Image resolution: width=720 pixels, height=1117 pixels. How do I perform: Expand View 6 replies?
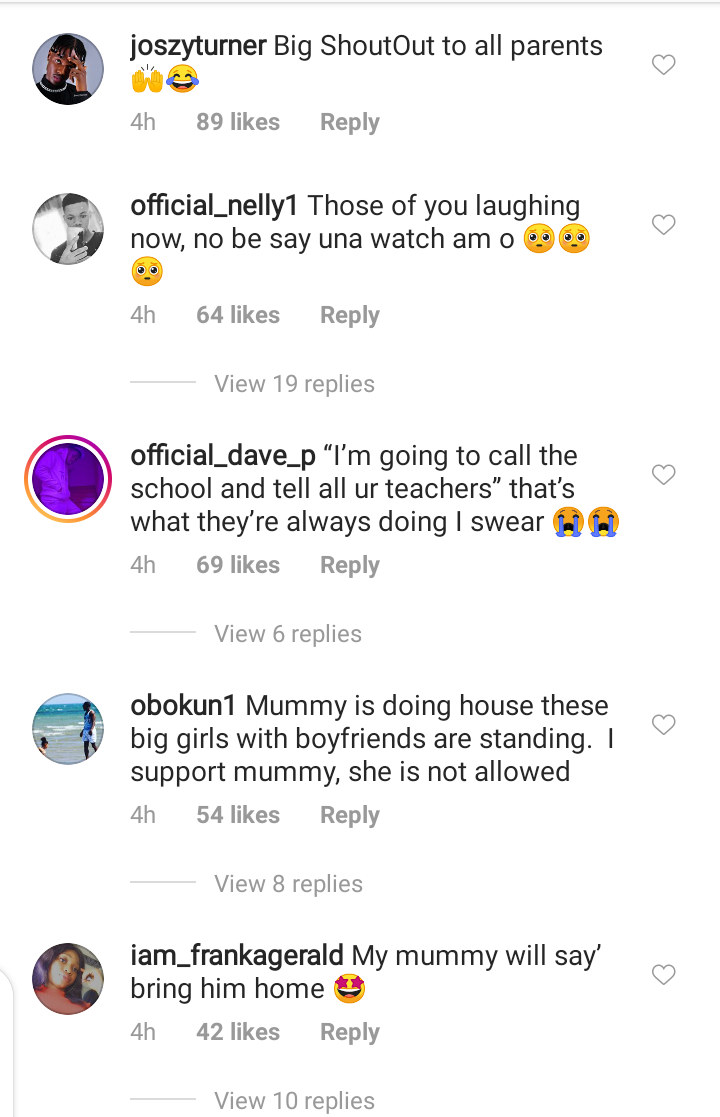(x=288, y=634)
